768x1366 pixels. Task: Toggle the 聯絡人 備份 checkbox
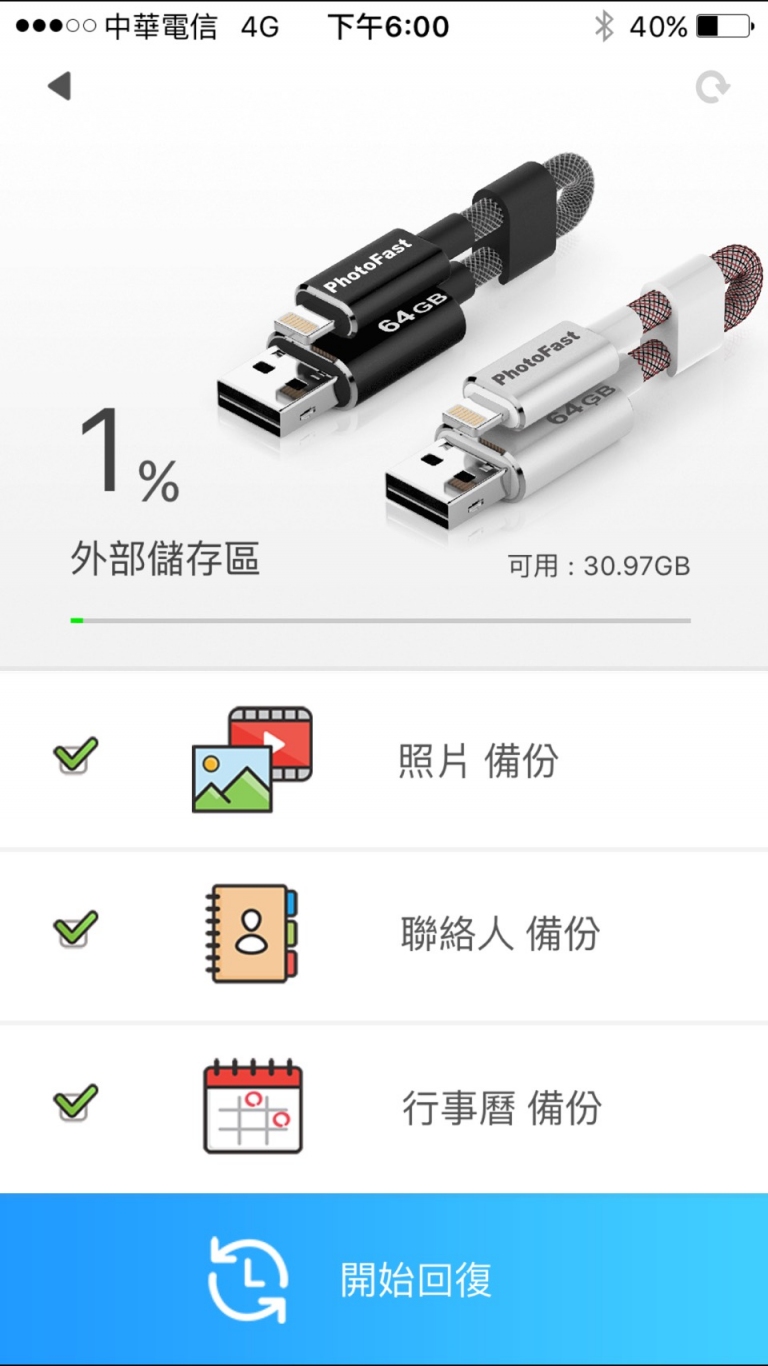click(x=76, y=929)
